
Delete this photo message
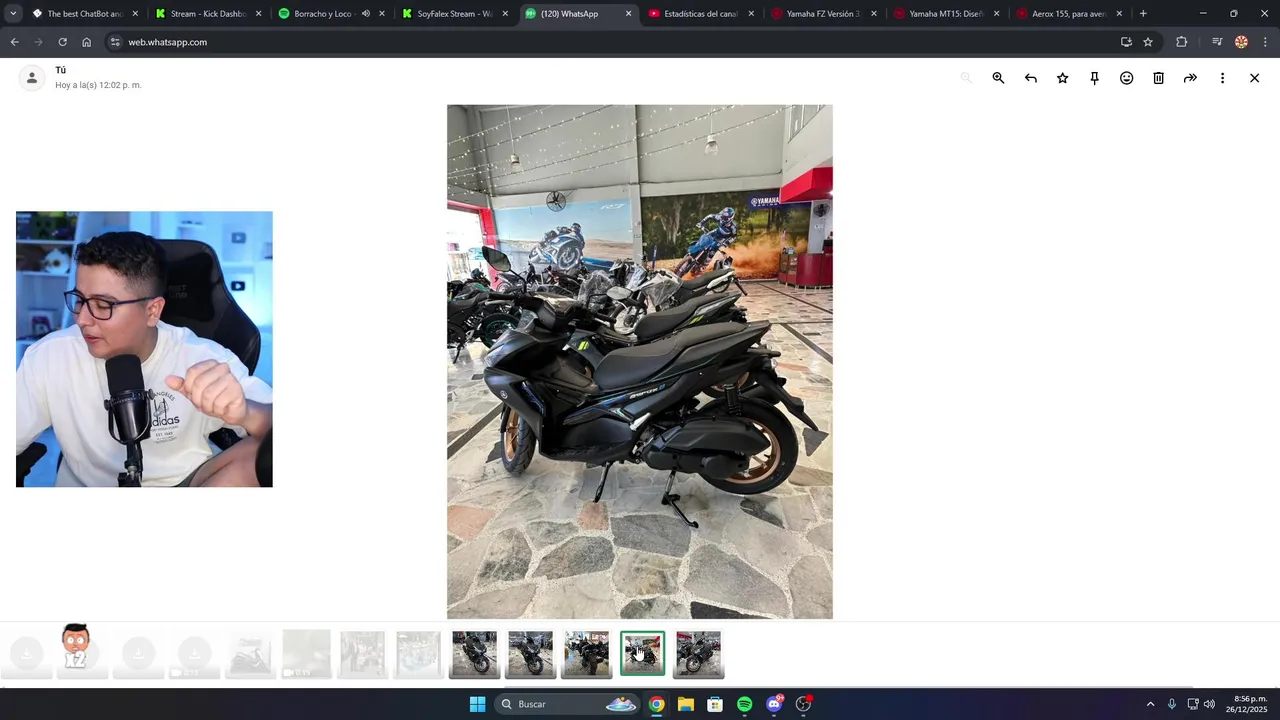1158,78
